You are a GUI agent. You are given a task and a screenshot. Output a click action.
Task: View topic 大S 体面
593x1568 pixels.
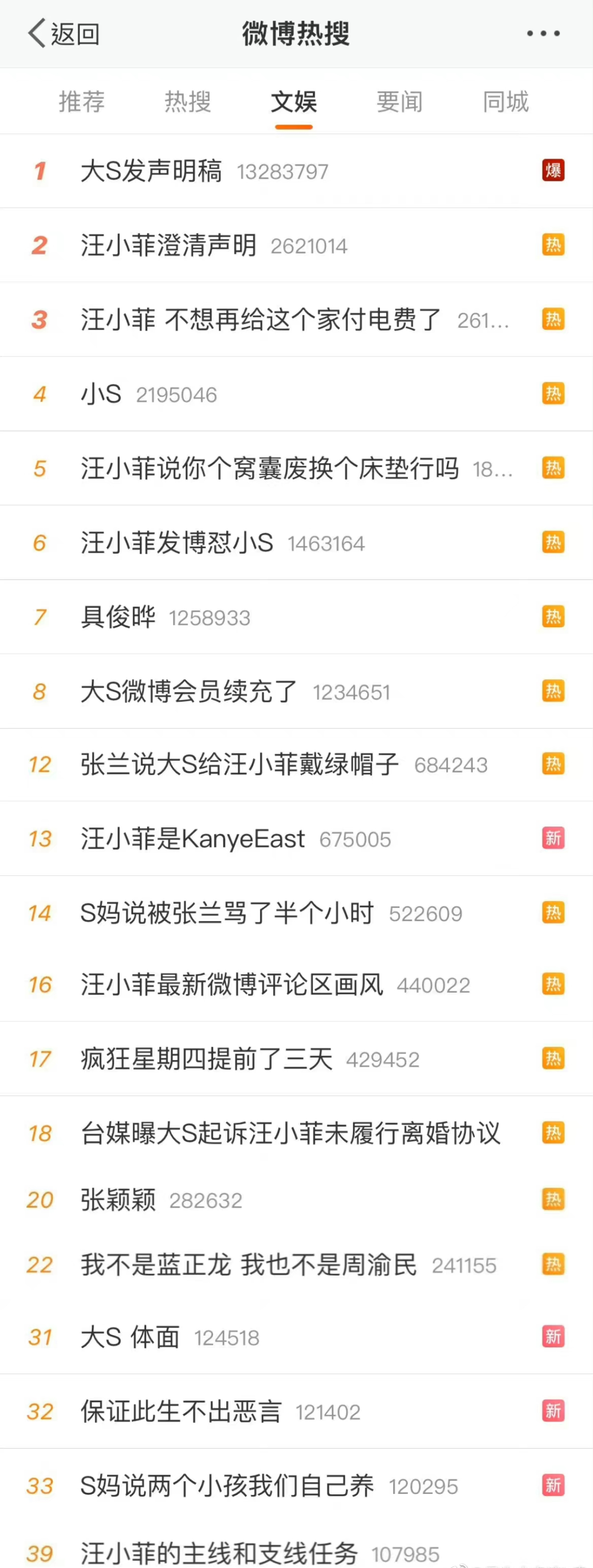click(130, 1337)
